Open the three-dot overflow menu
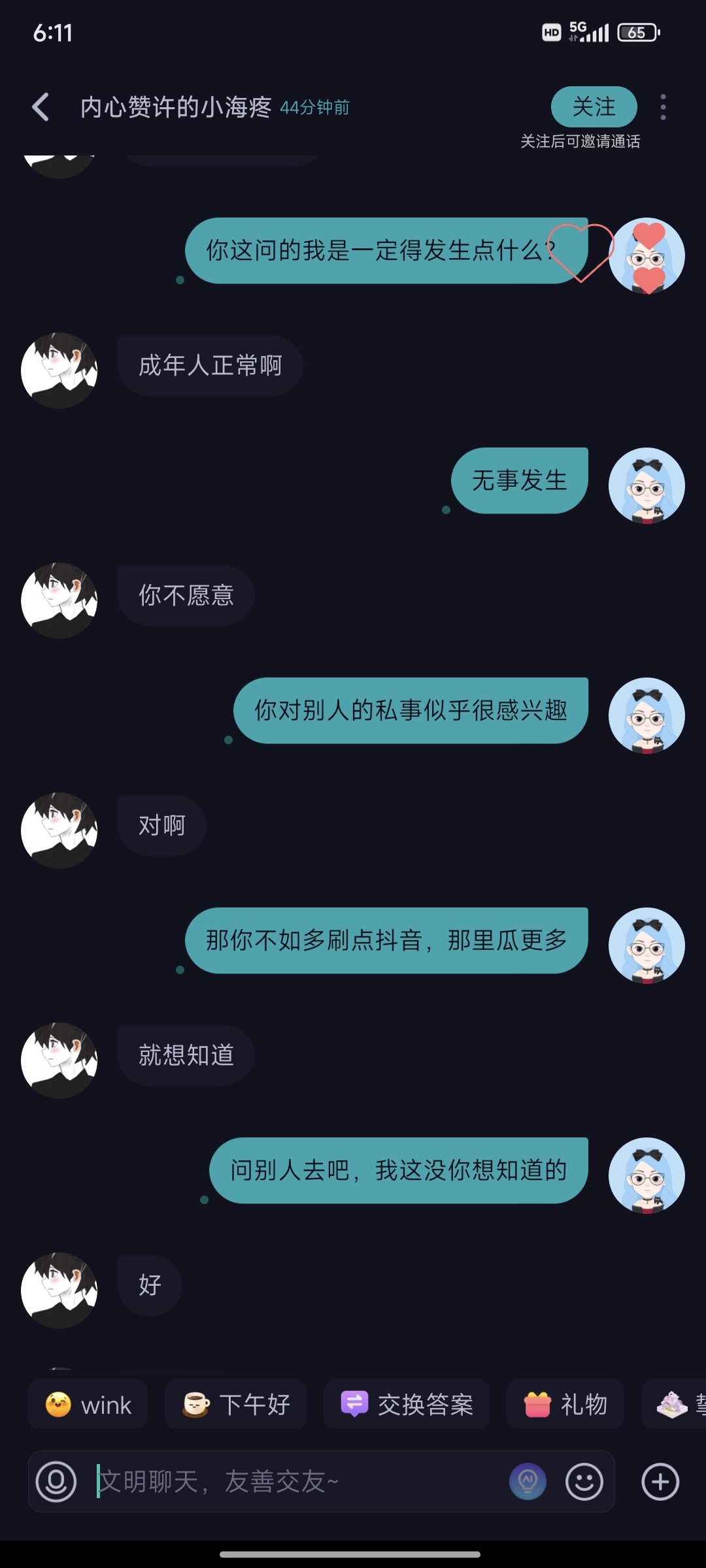Viewport: 706px width, 1568px height. pos(663,107)
